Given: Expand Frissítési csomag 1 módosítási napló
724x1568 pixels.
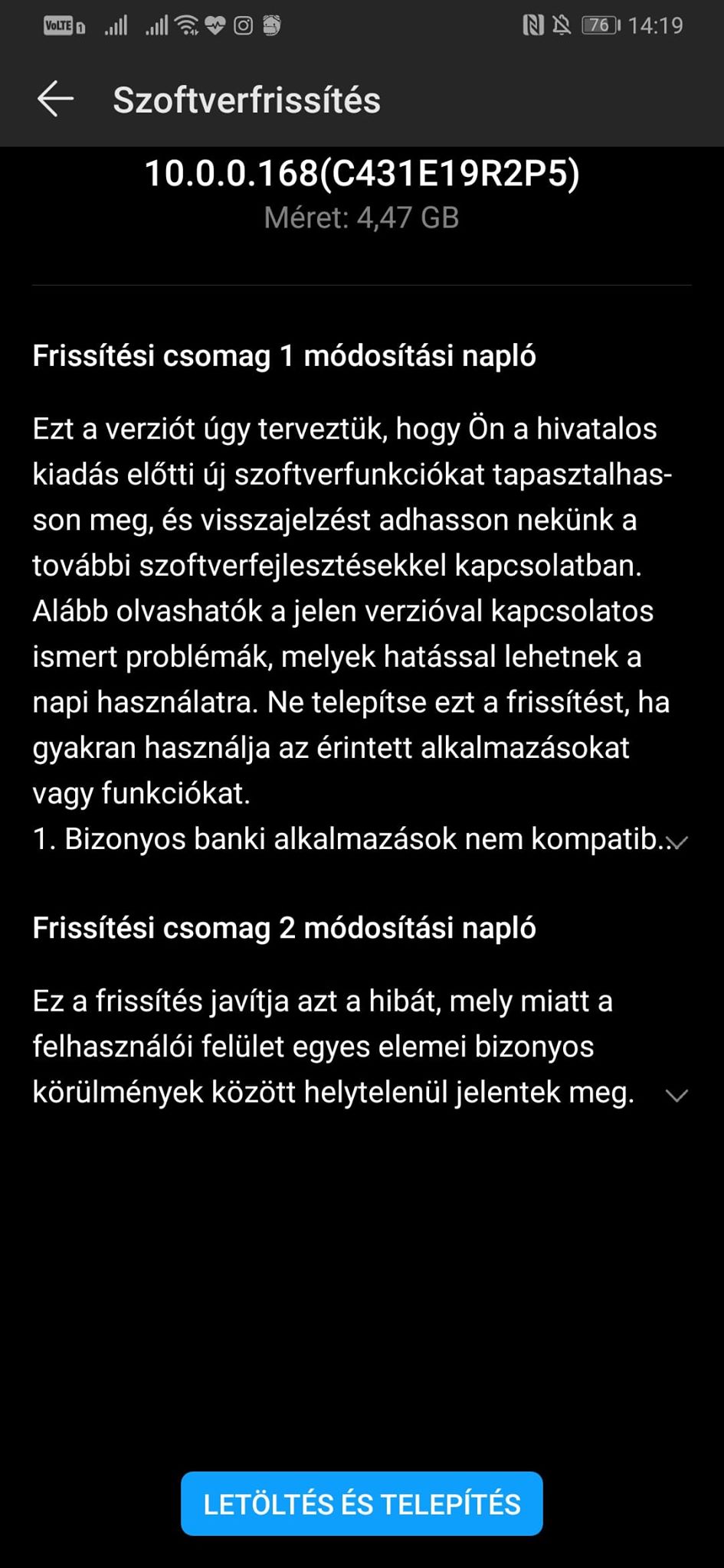Looking at the screenshot, I should tap(677, 842).
